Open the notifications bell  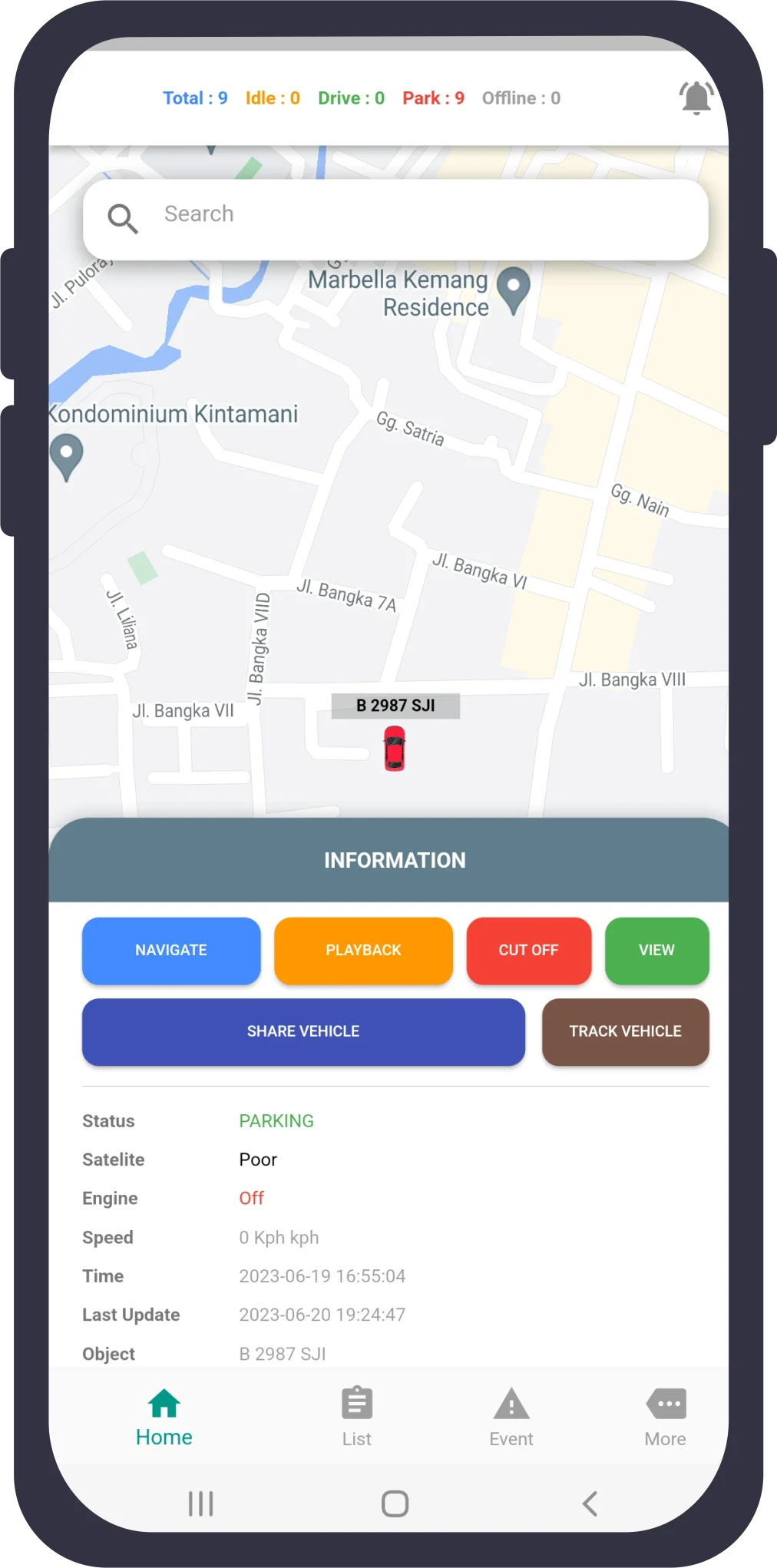[696, 98]
